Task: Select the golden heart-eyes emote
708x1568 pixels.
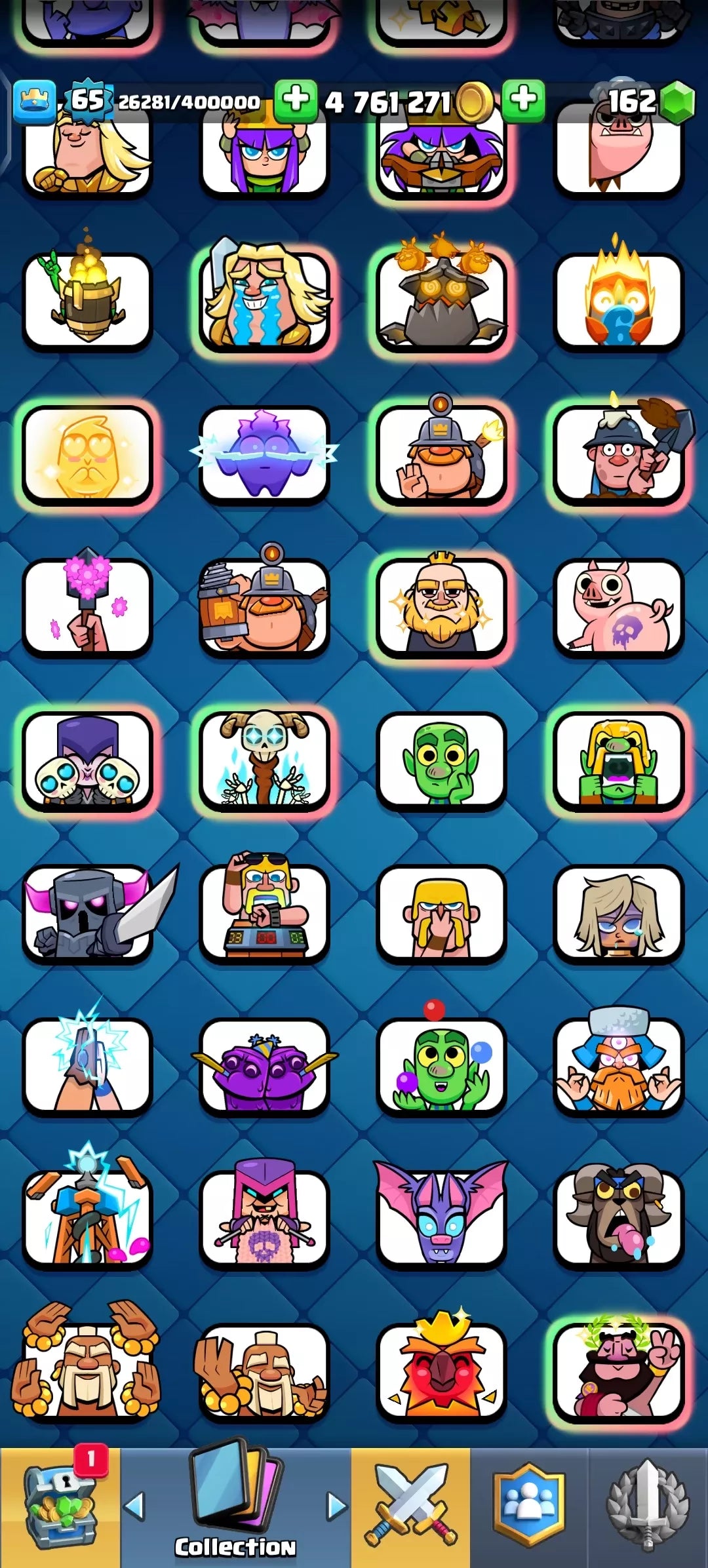Action: pos(87,455)
